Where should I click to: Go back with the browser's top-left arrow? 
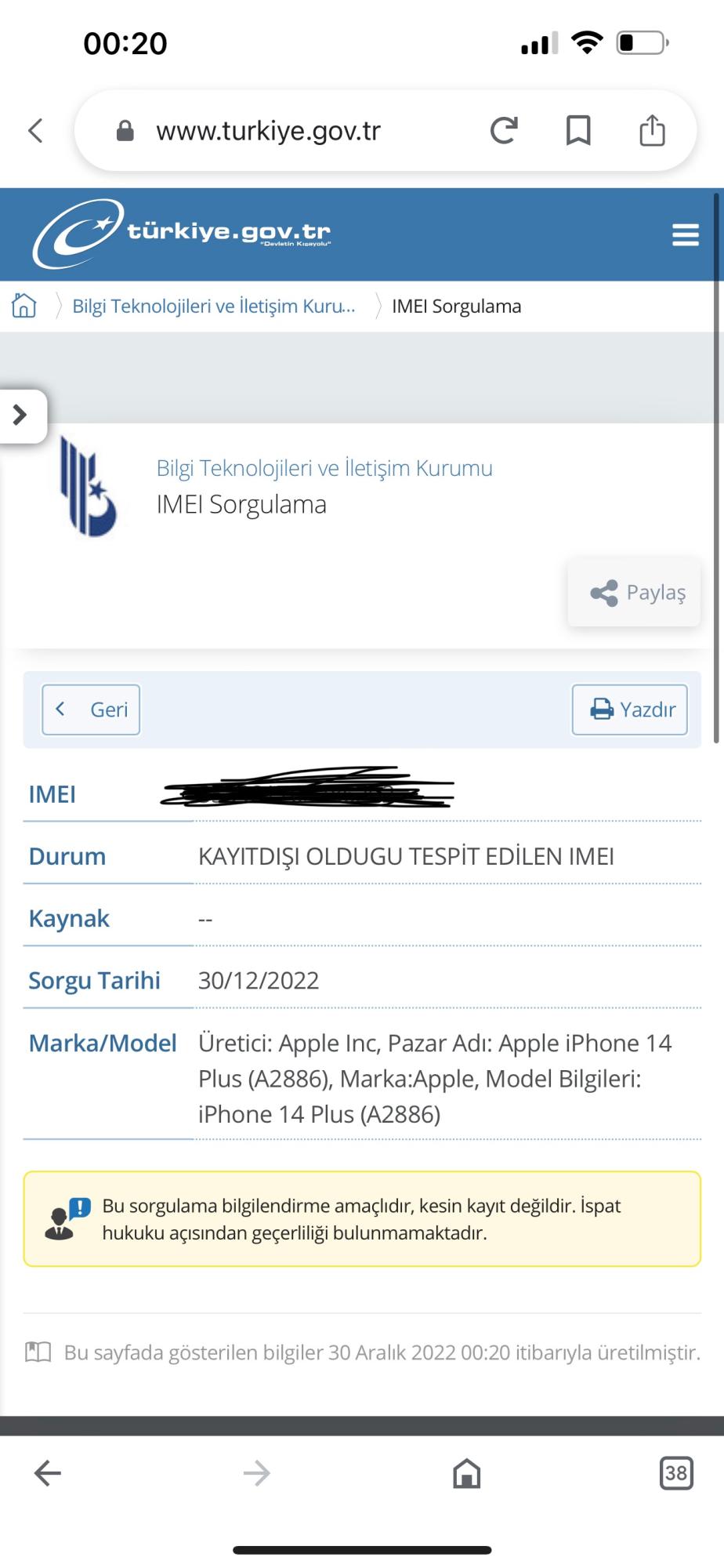(x=35, y=130)
